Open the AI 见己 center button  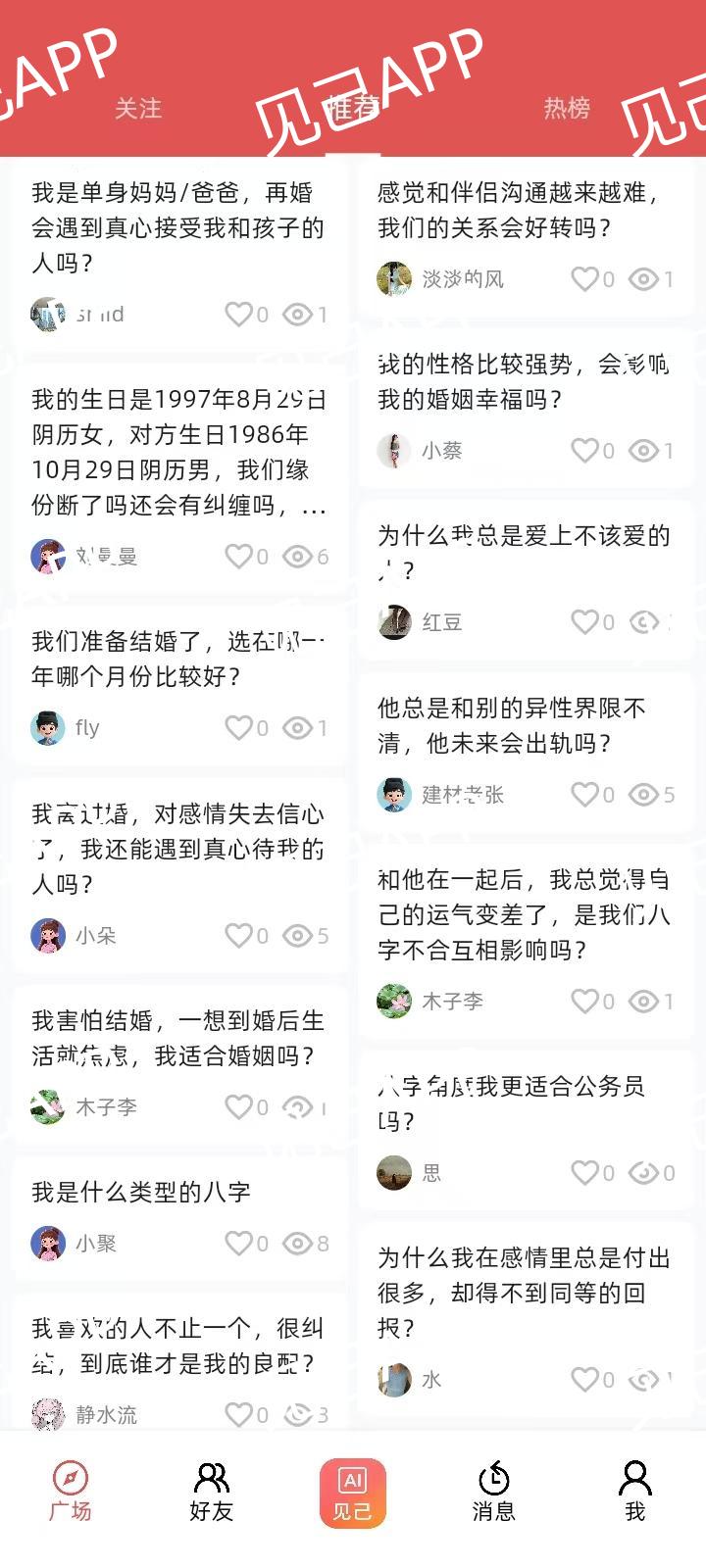(x=353, y=1493)
